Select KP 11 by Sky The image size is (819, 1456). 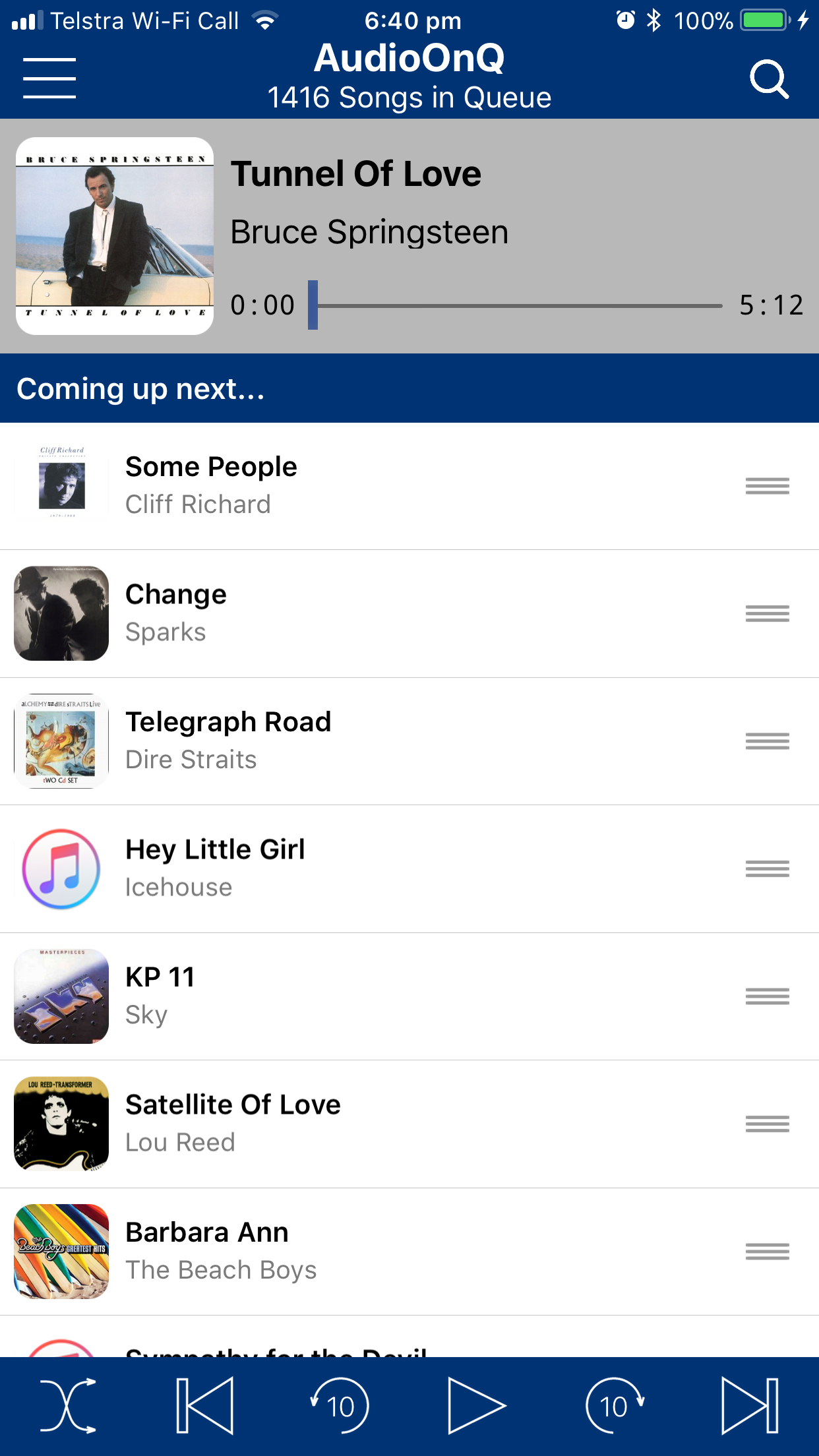coord(160,995)
